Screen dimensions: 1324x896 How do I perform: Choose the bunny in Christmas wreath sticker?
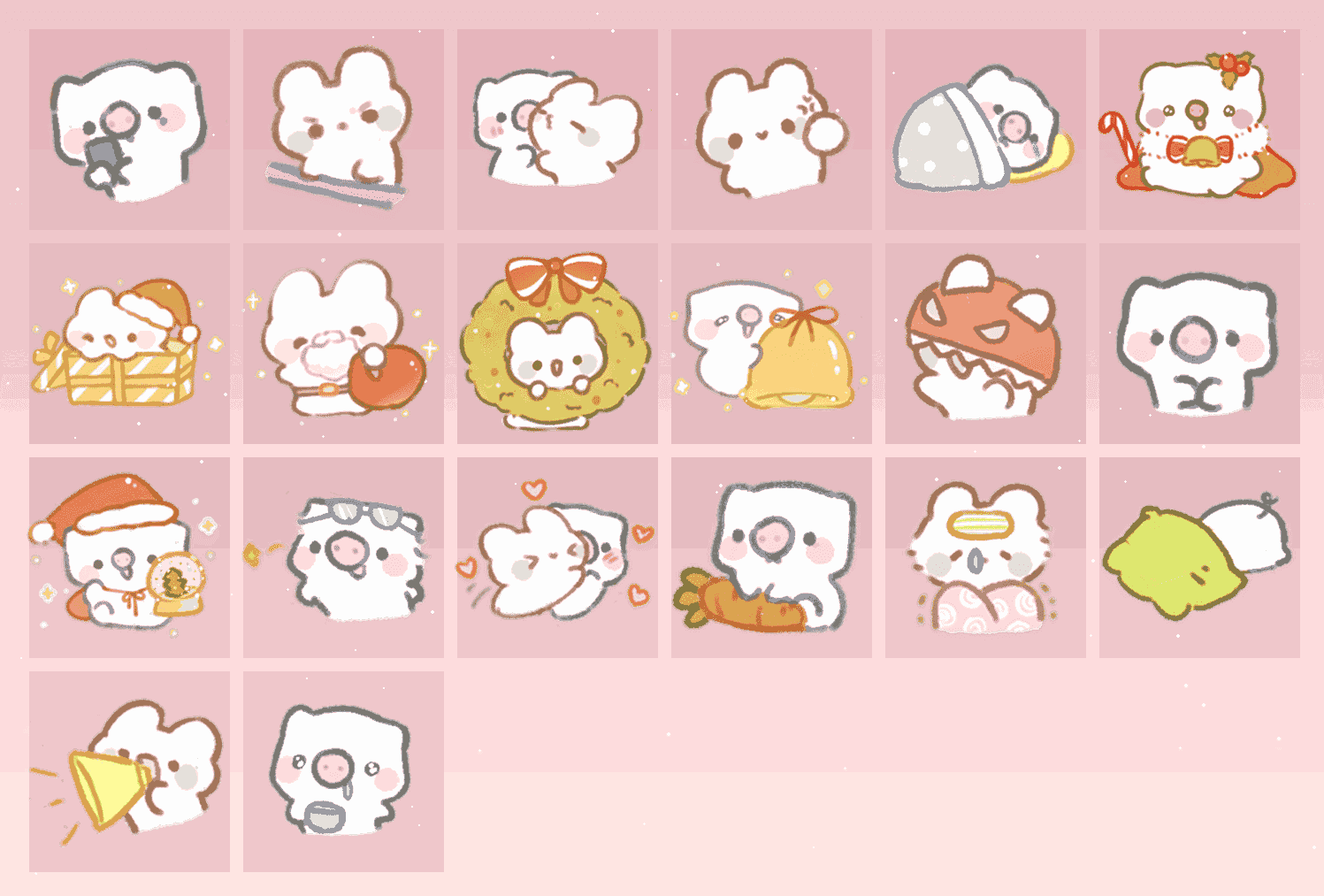[557, 343]
